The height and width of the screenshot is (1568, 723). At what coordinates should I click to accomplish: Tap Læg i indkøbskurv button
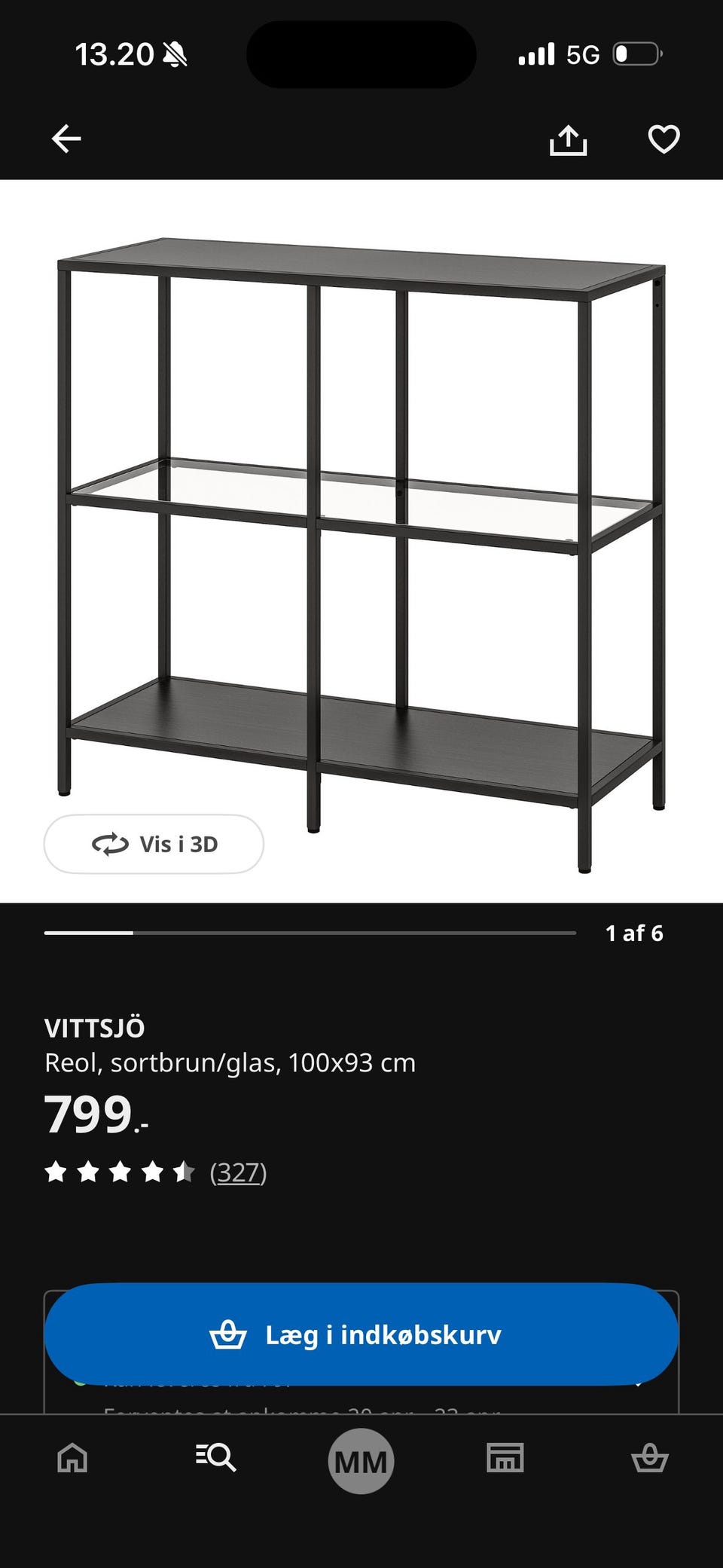(361, 1334)
